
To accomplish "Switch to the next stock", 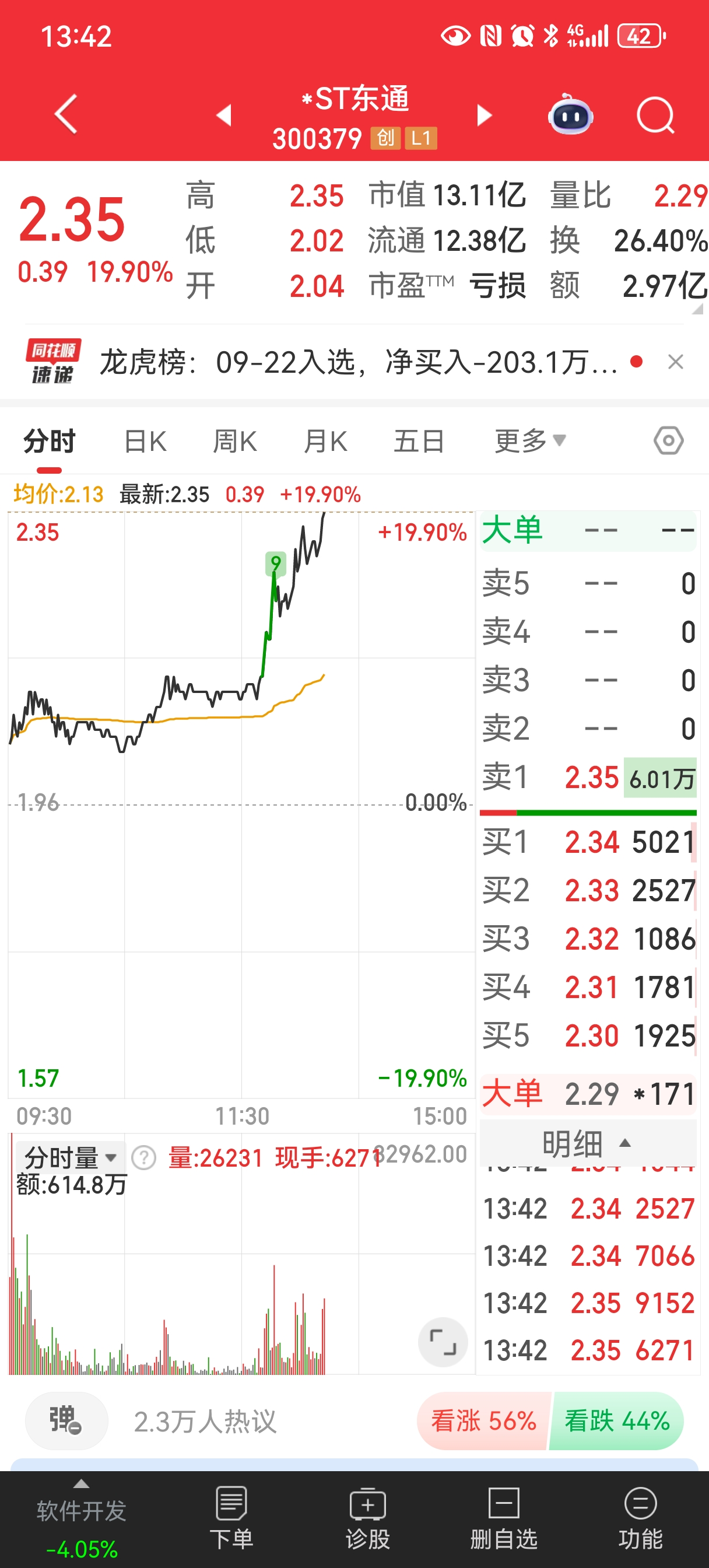I will tap(484, 115).
